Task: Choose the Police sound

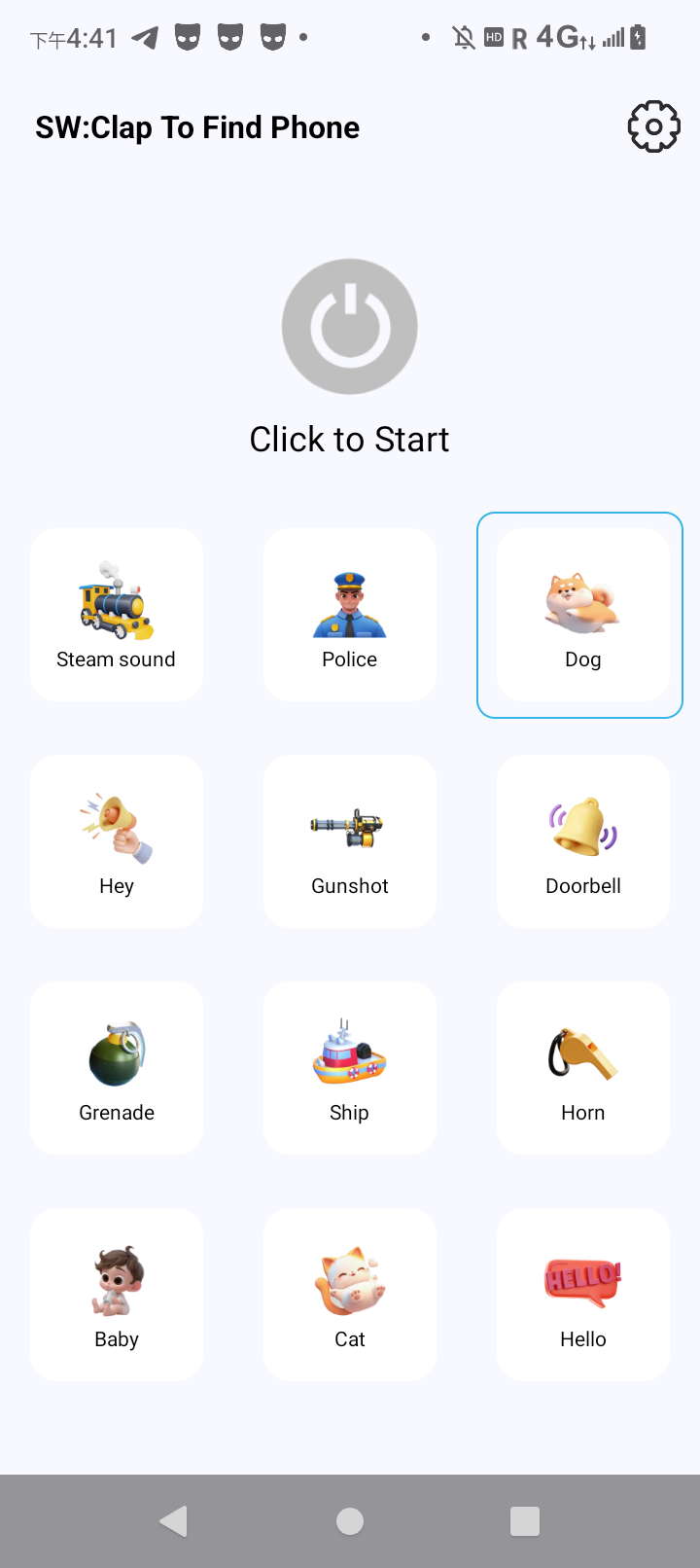Action: pyautogui.click(x=350, y=615)
